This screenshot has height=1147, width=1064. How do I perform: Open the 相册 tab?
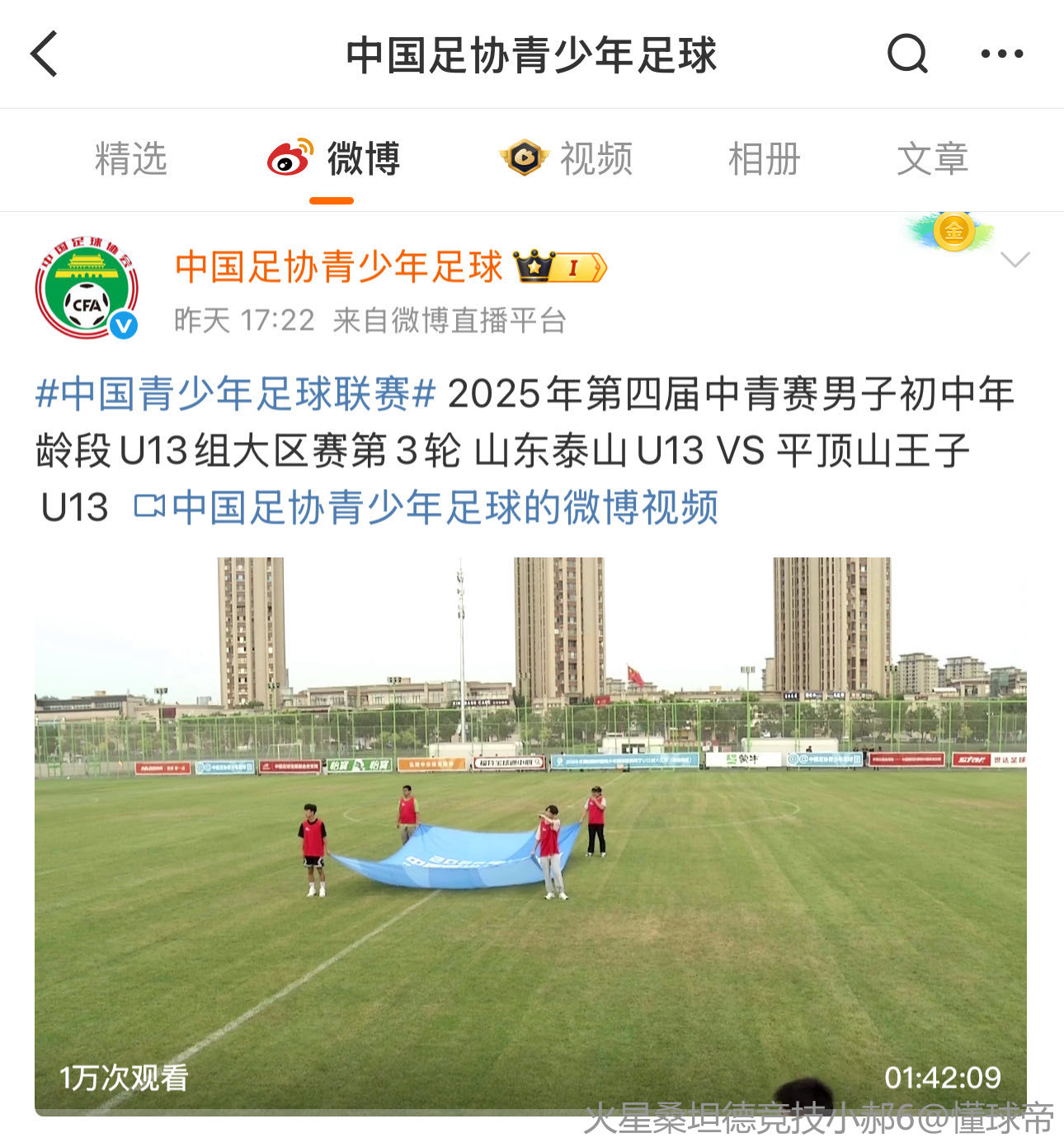point(764,158)
